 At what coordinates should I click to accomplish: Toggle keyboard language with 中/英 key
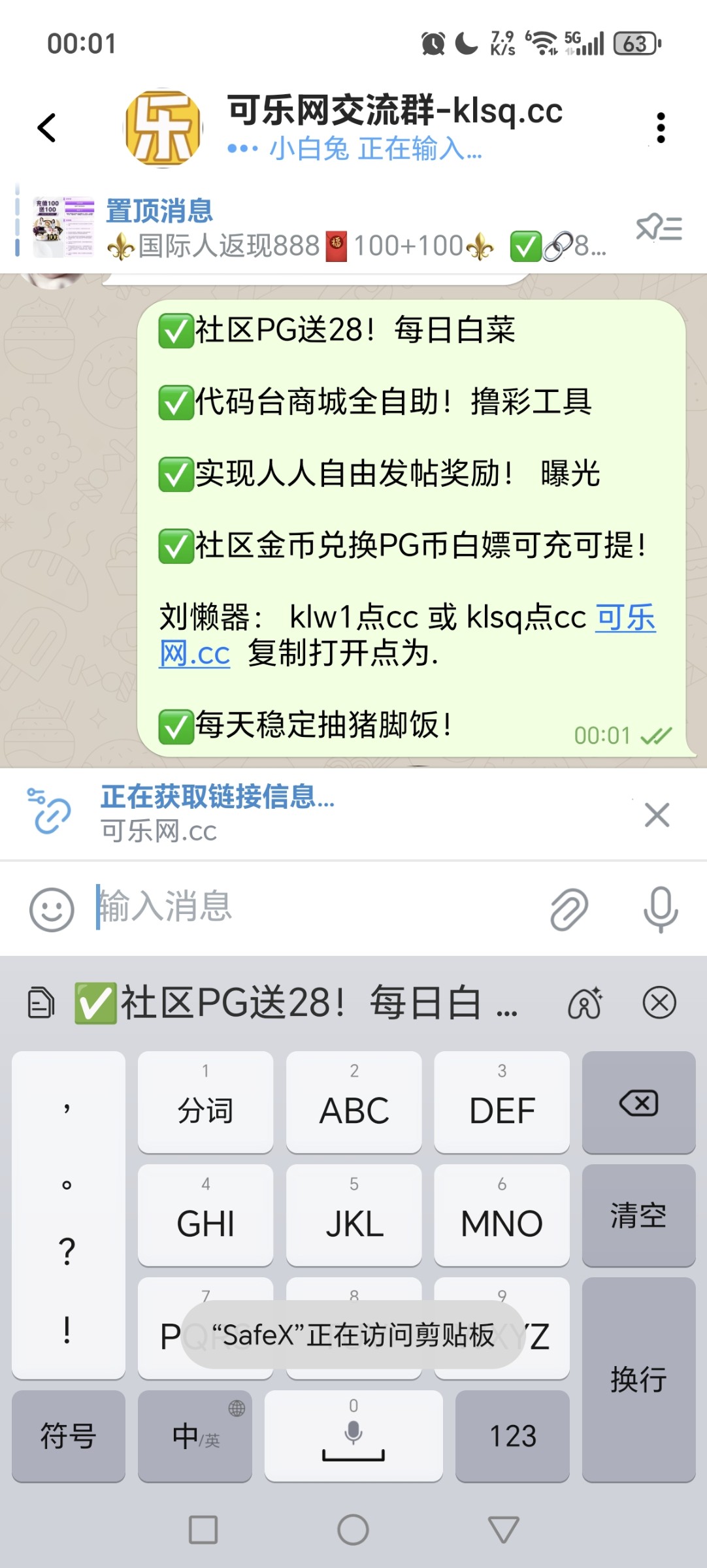[195, 1436]
